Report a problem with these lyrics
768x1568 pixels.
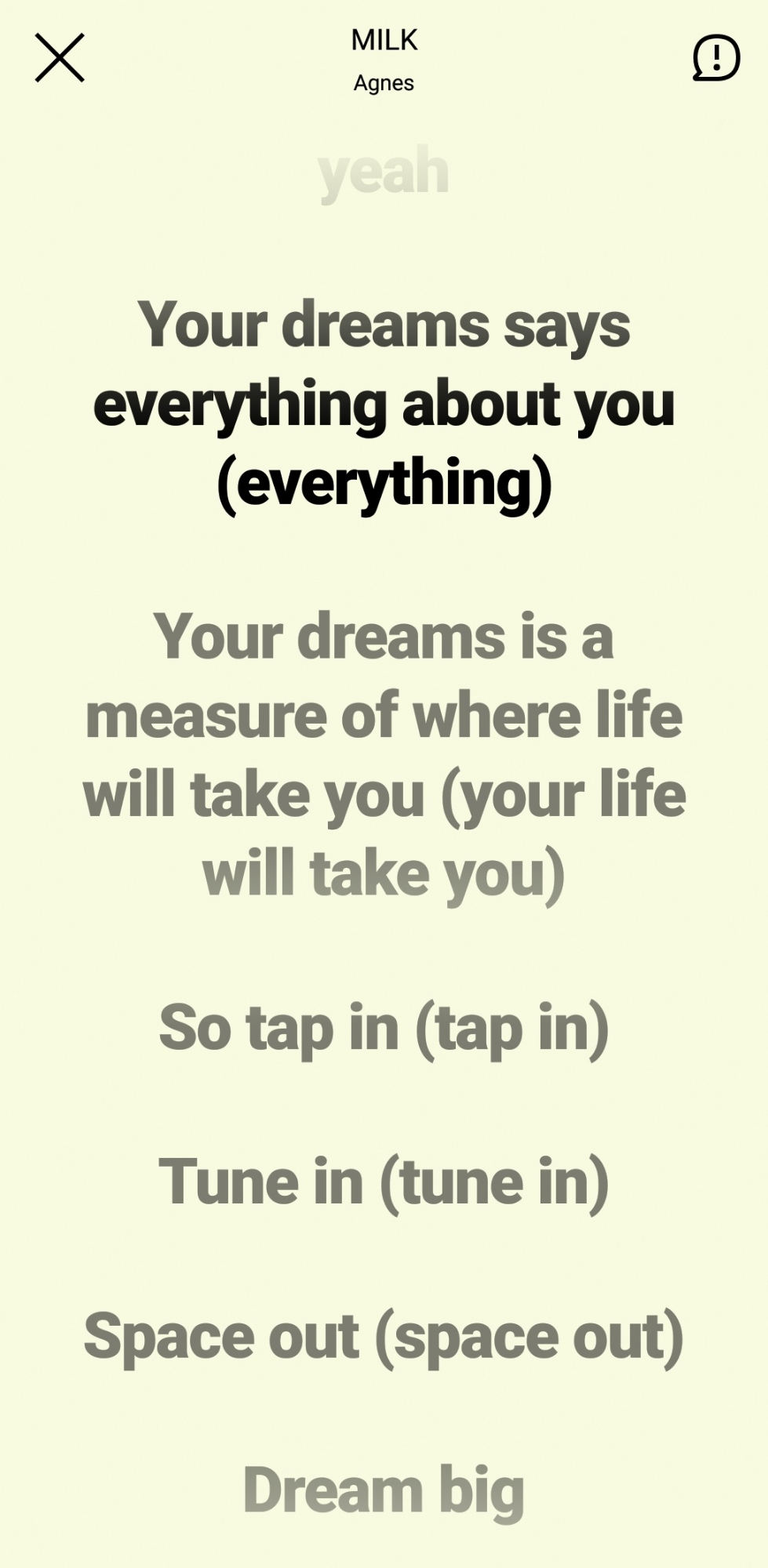point(715,58)
